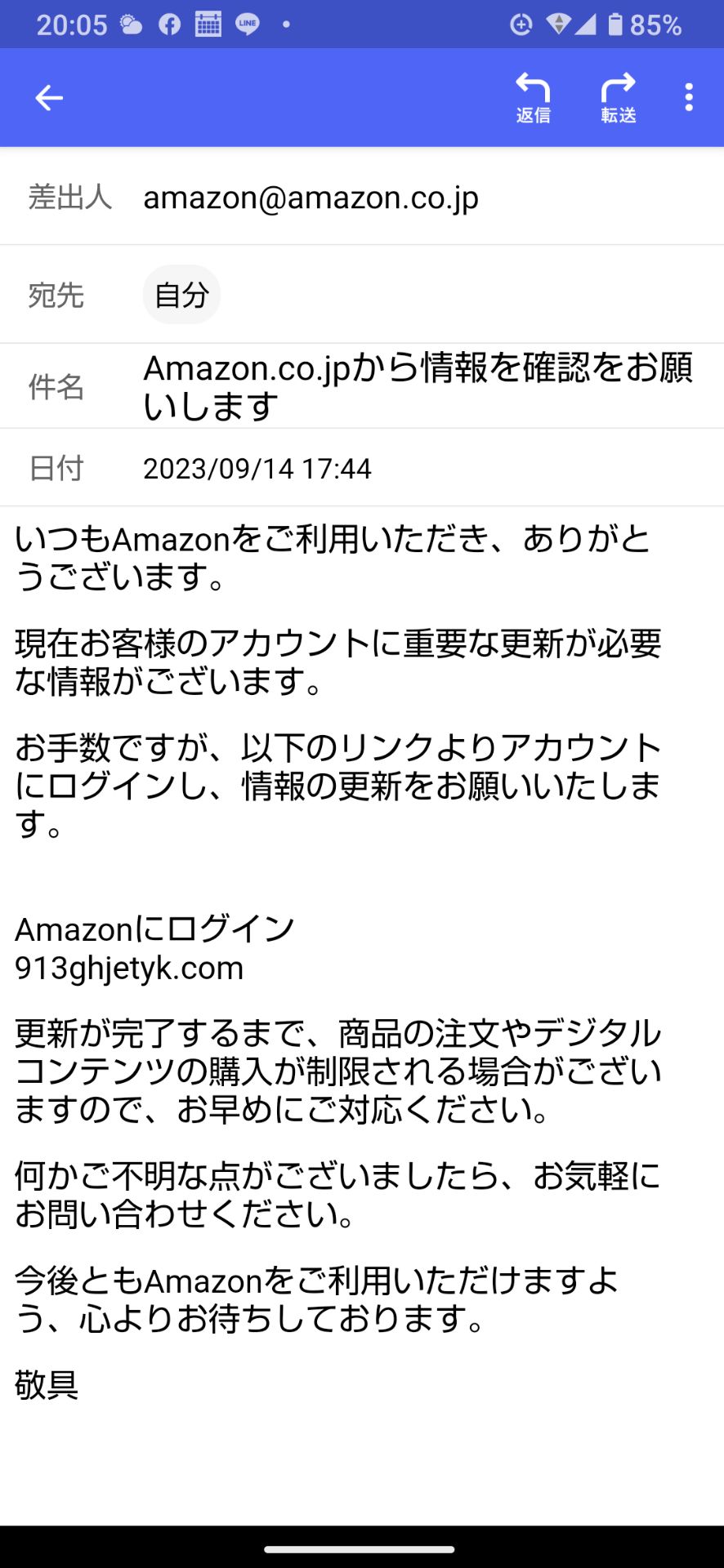724x1568 pixels.
Task: Tap the sender address amazon@amazon.co.jp
Action: tap(311, 198)
